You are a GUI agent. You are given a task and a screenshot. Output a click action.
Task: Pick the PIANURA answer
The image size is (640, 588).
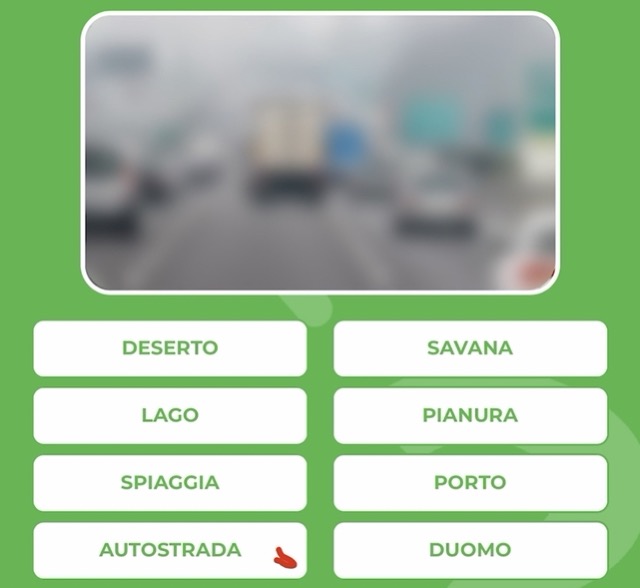(x=470, y=415)
